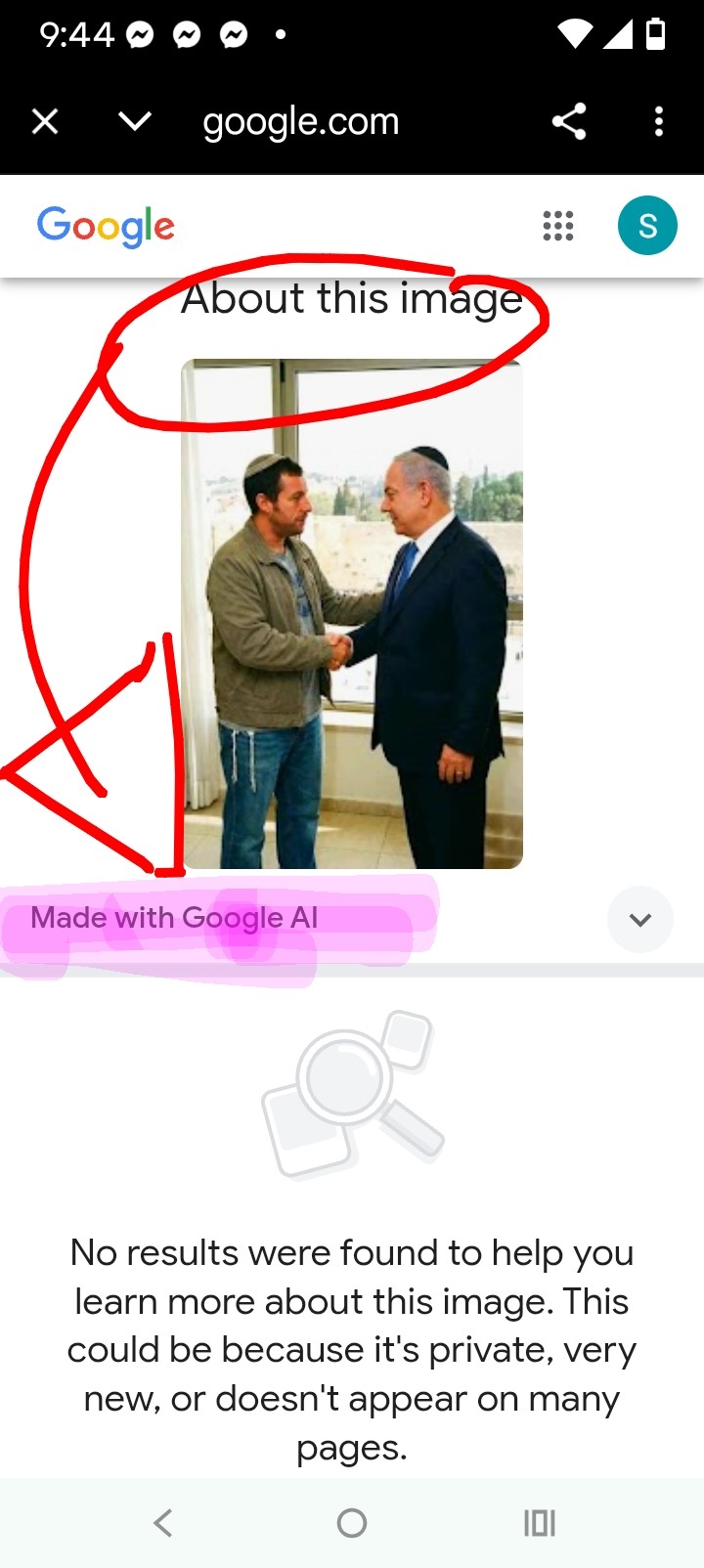This screenshot has height=1568, width=704.
Task: Share this page
Action: (x=569, y=122)
